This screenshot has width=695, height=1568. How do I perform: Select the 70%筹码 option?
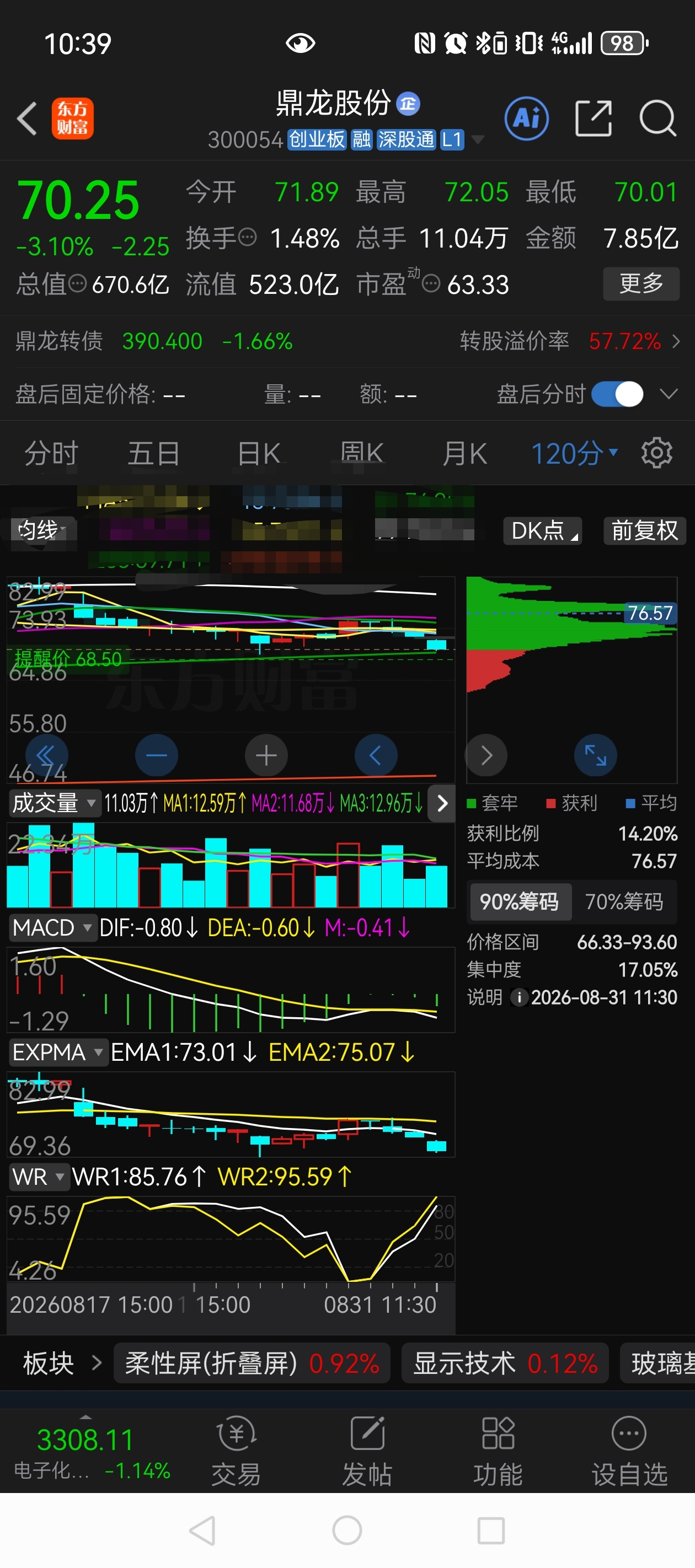tap(624, 901)
